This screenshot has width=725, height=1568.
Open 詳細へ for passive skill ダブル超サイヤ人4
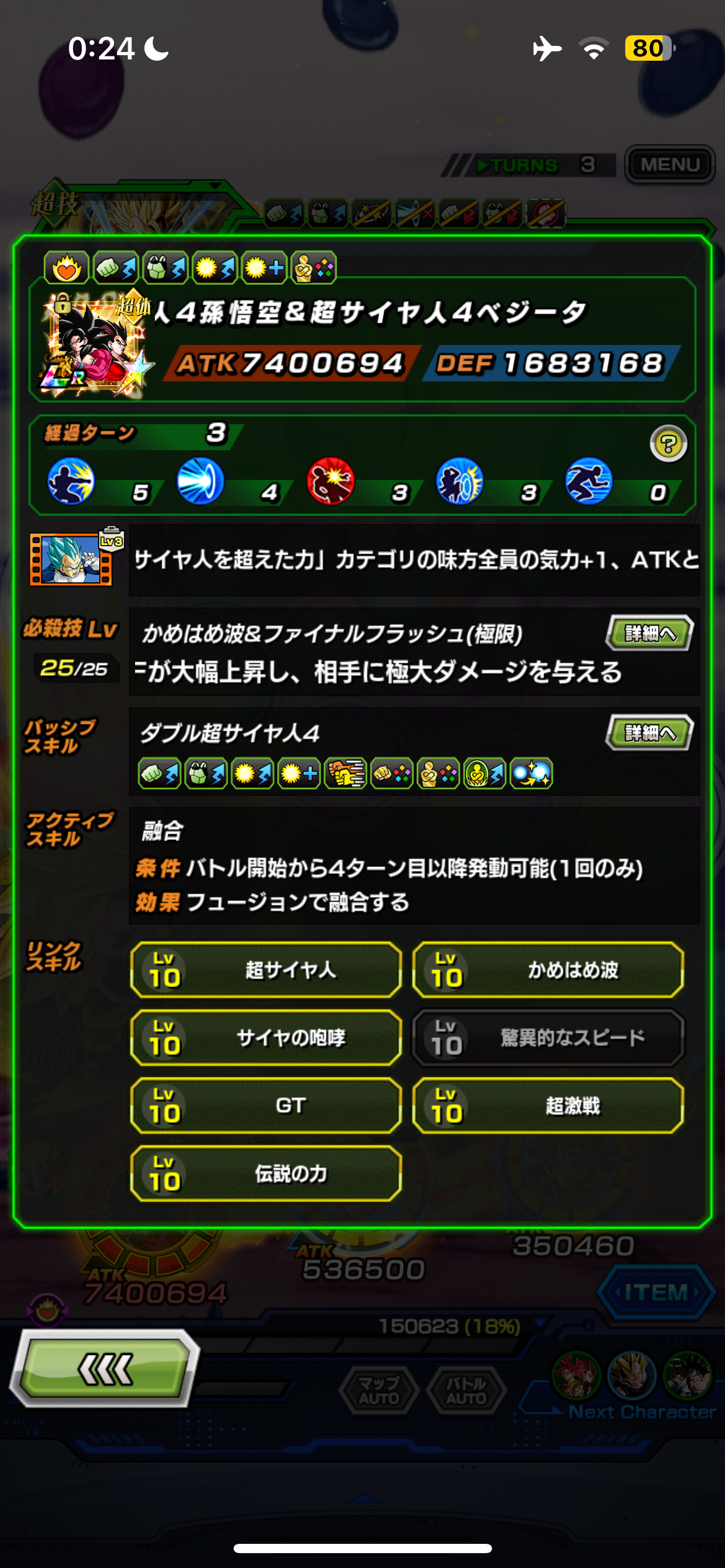click(x=649, y=733)
